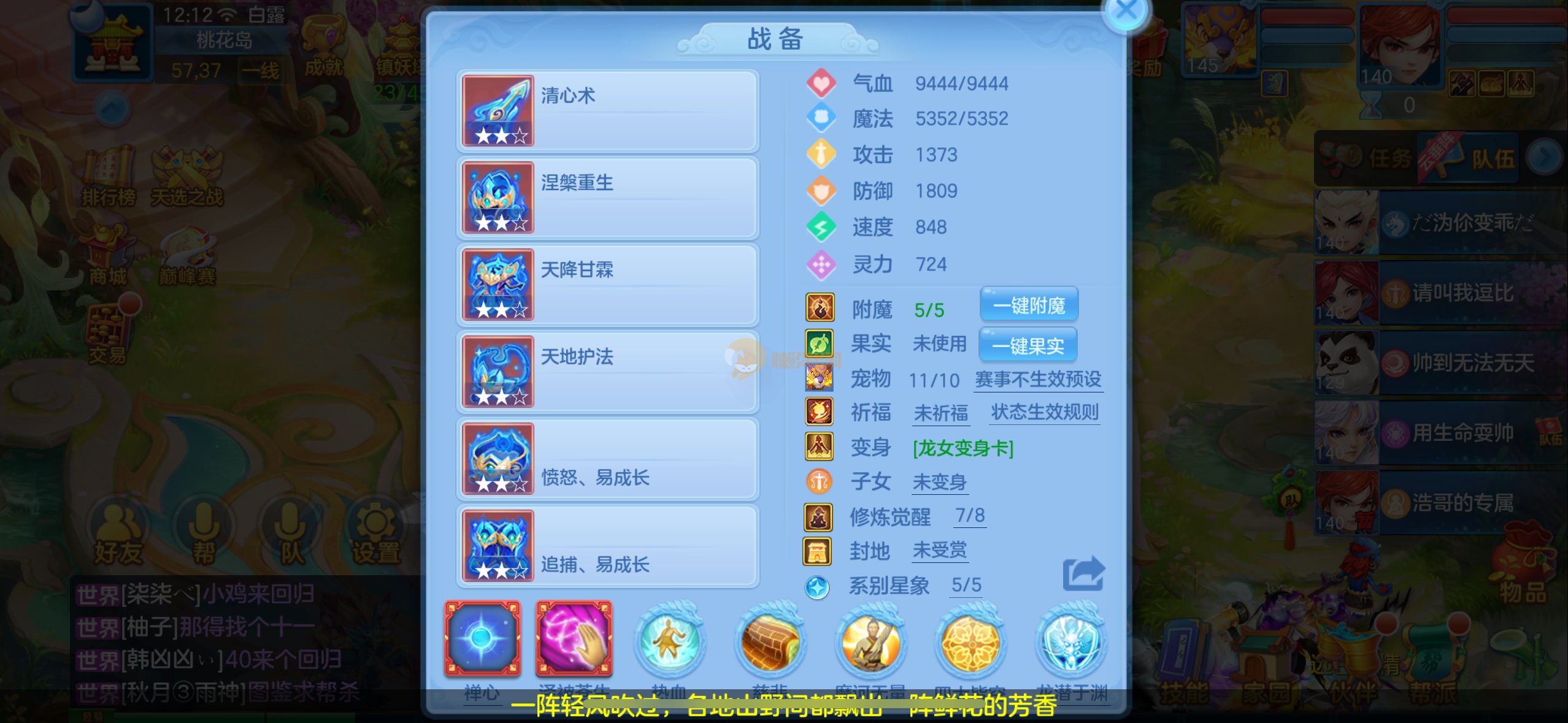The image size is (1568, 723).
Task: Tap 未受赏 next to 封地
Action: coord(940,550)
